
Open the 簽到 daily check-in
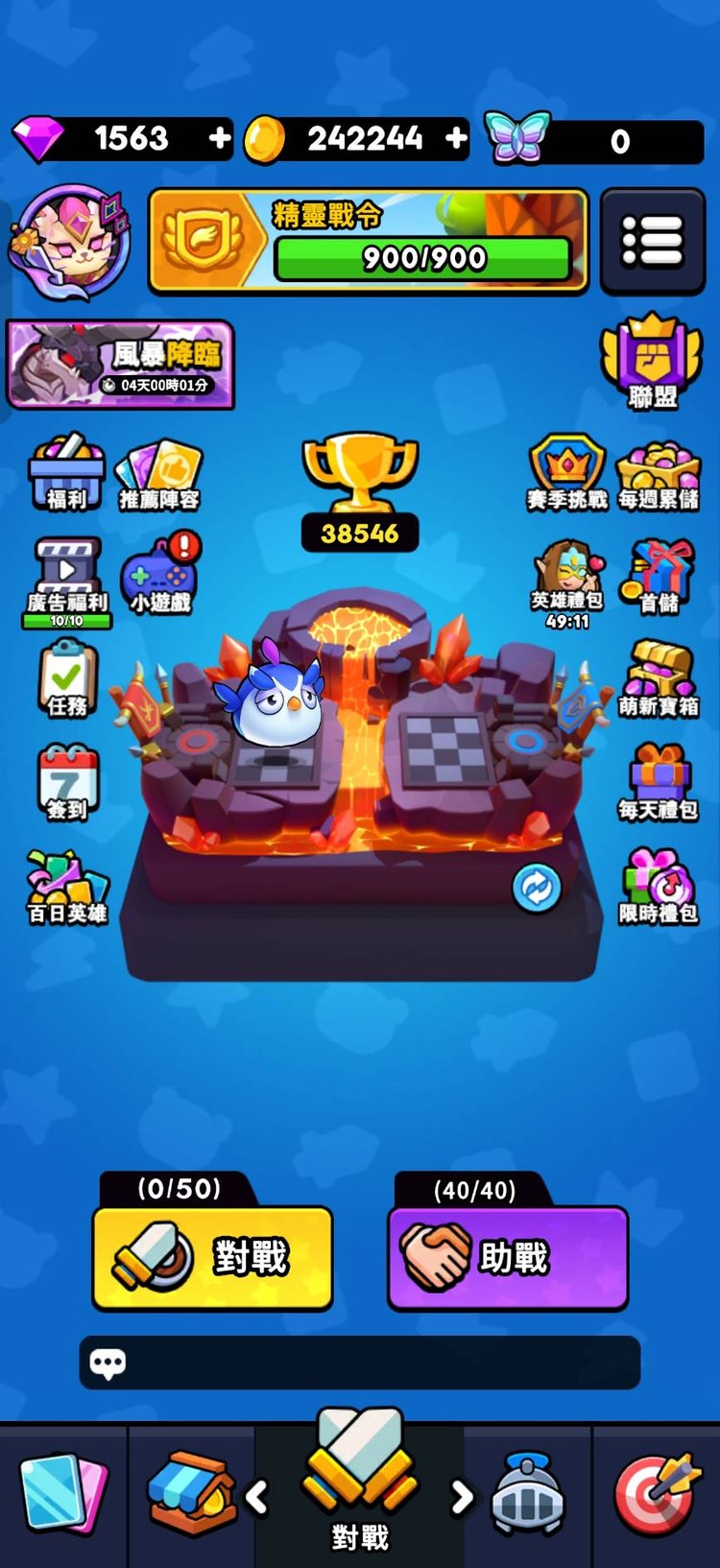[x=67, y=783]
